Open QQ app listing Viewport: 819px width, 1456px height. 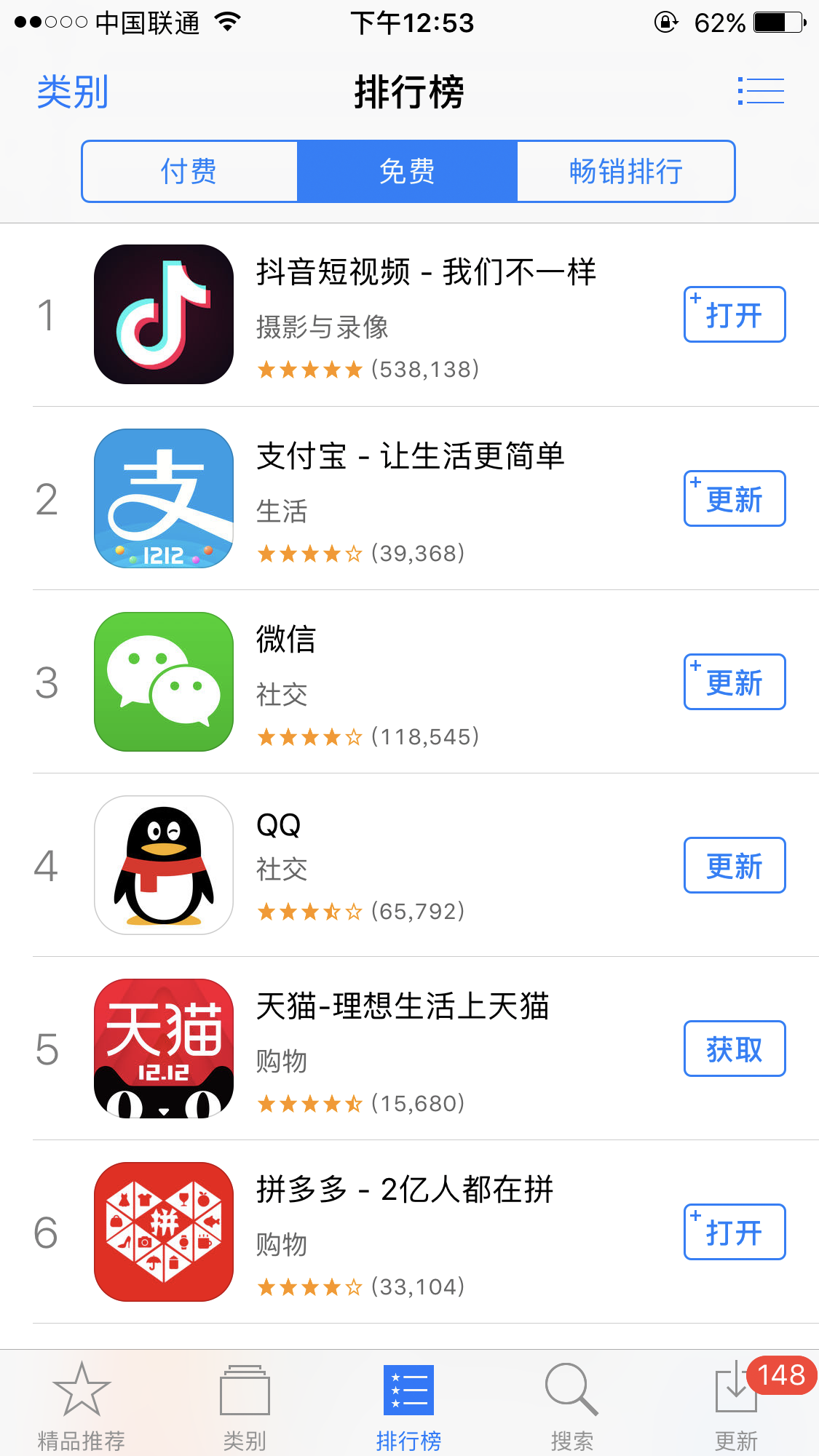[279, 825]
